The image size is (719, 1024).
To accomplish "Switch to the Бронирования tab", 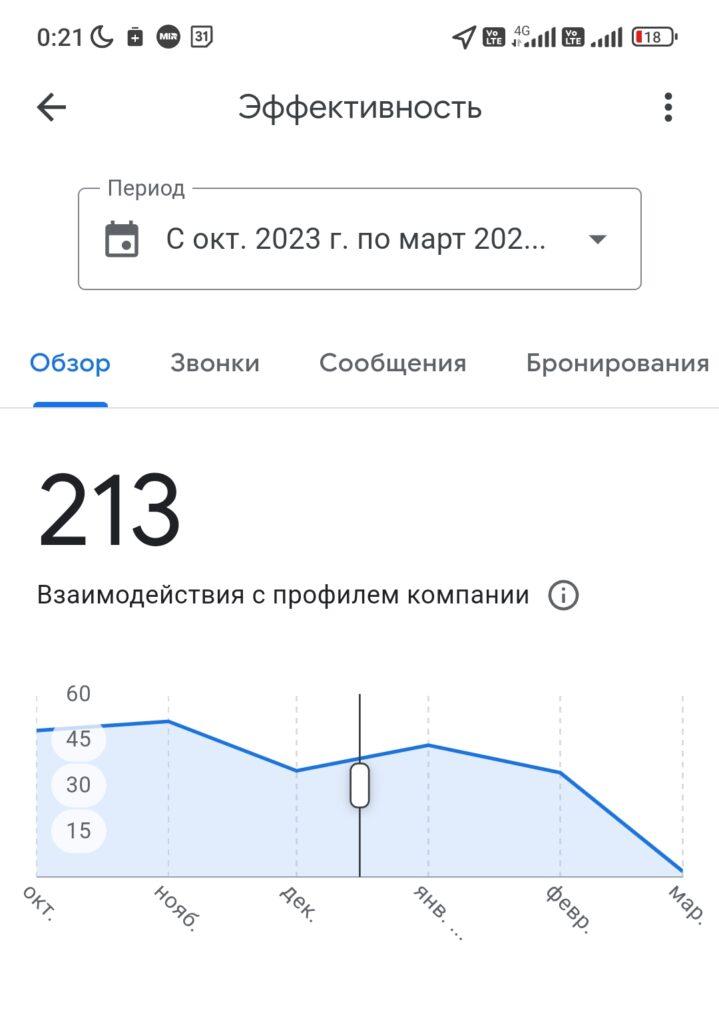I will coord(617,363).
